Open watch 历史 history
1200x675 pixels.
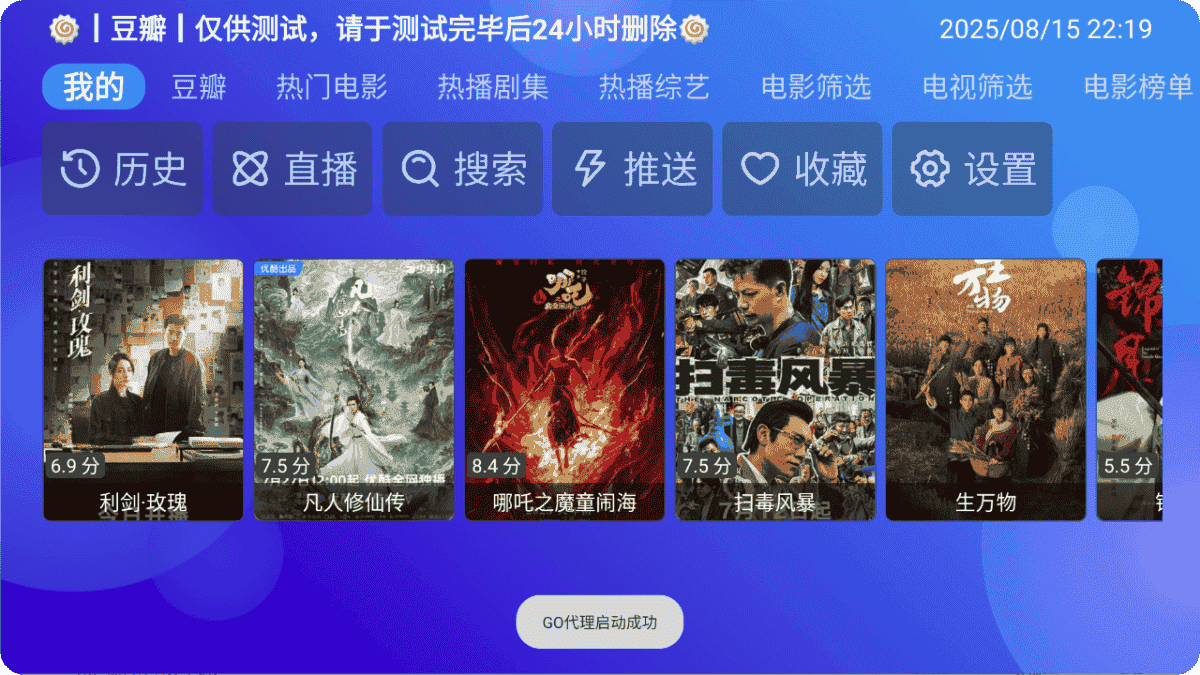[x=122, y=169]
